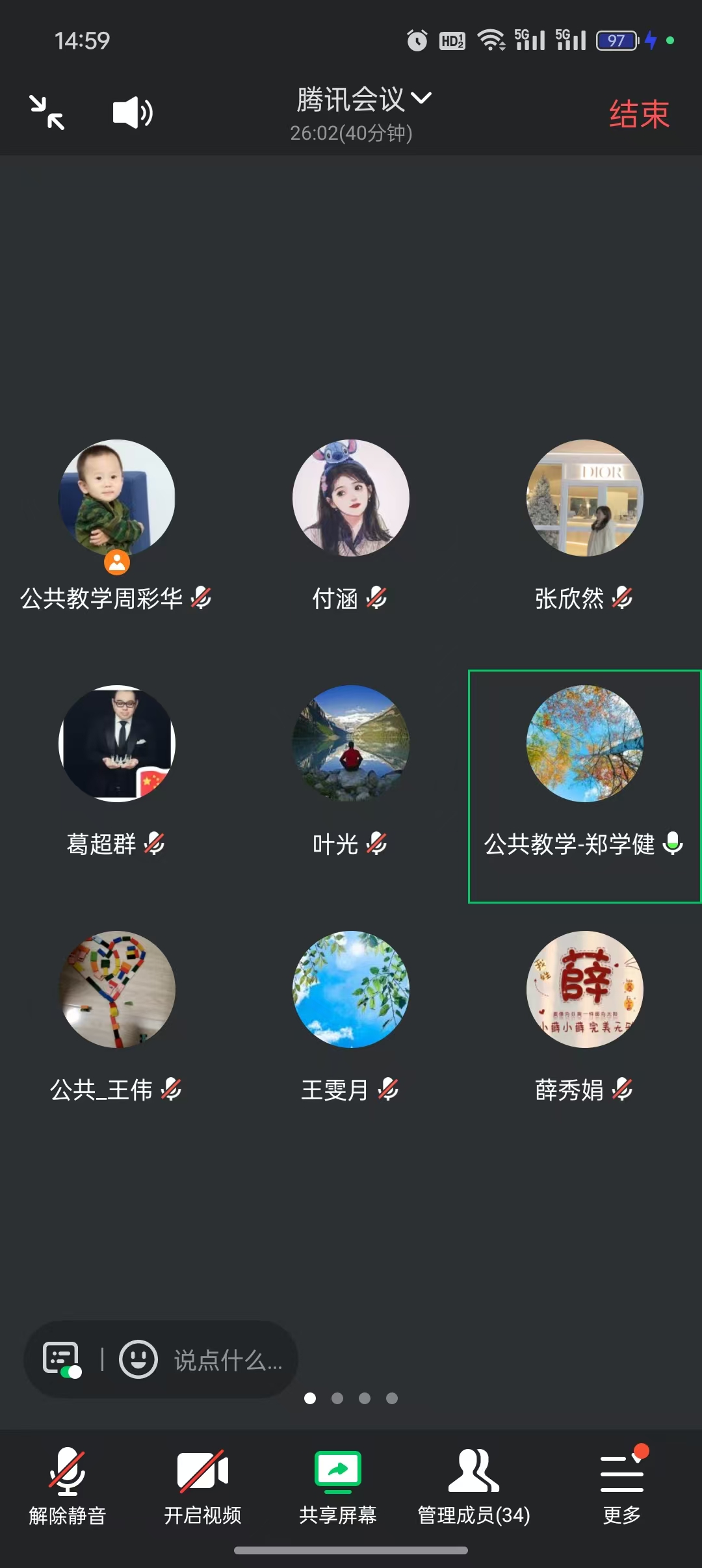Select participant 公共教学周彩华
The image size is (702, 1568).
point(117,499)
